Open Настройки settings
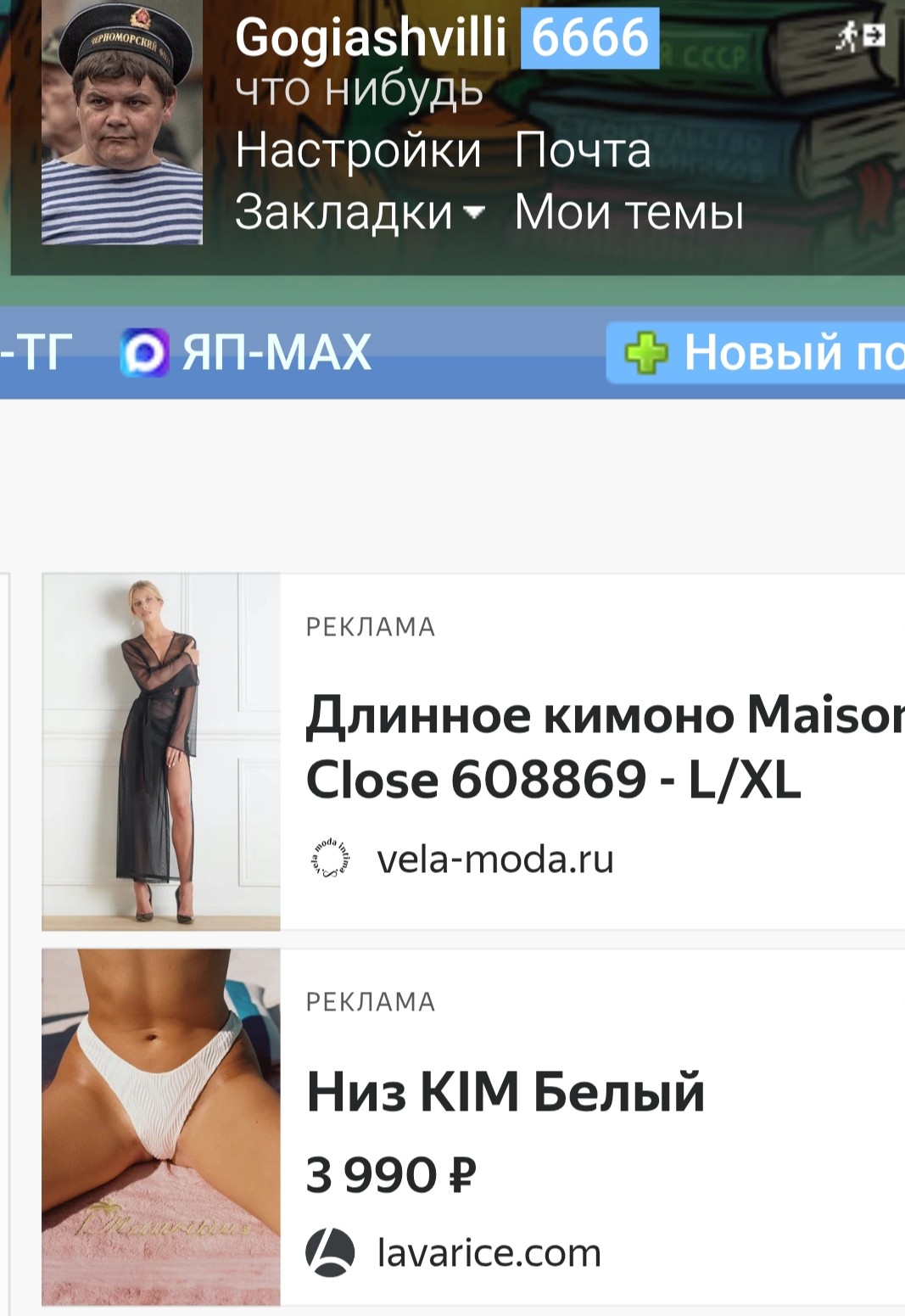 tap(358, 149)
